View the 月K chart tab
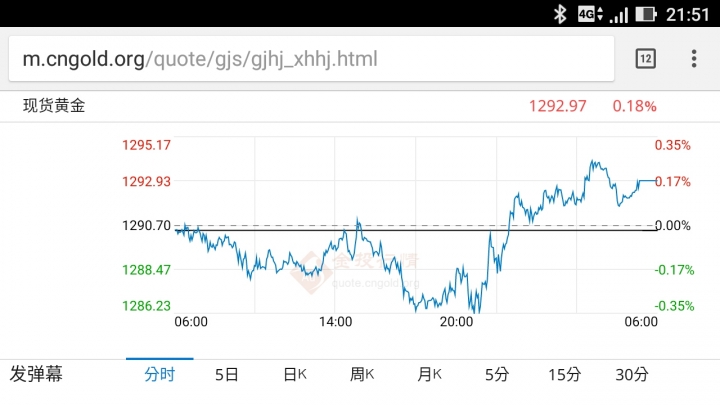 point(430,375)
